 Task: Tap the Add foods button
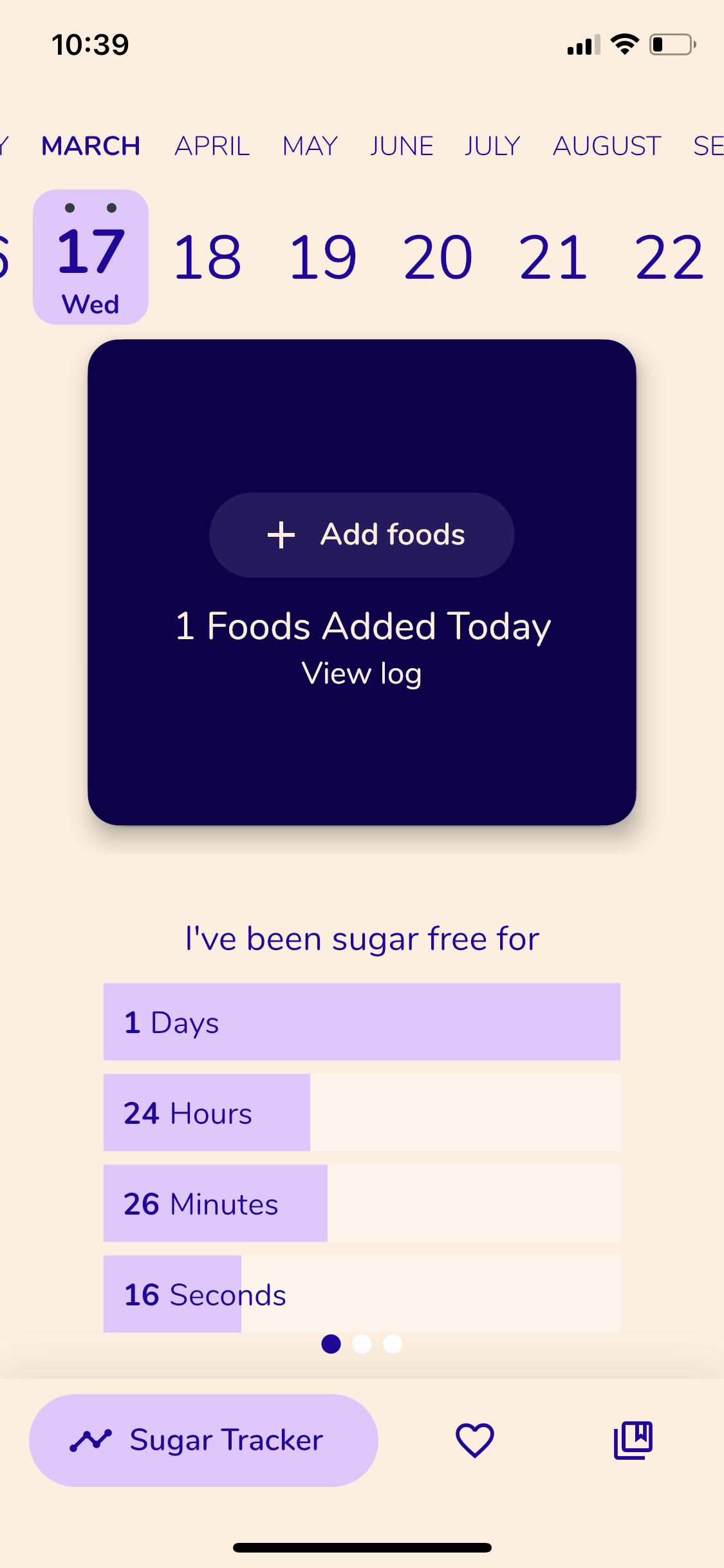pyautogui.click(x=362, y=535)
